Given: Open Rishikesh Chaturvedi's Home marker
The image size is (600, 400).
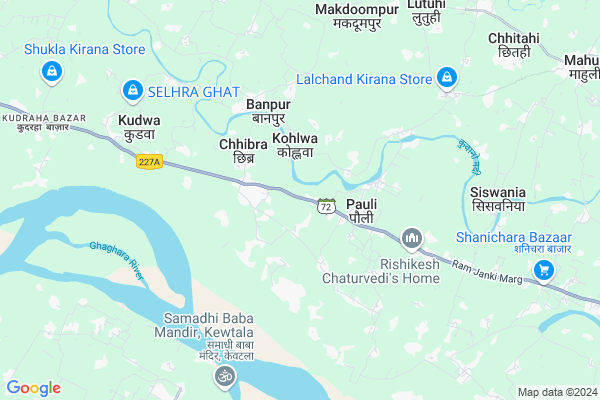Looking at the screenshot, I should point(411,238).
